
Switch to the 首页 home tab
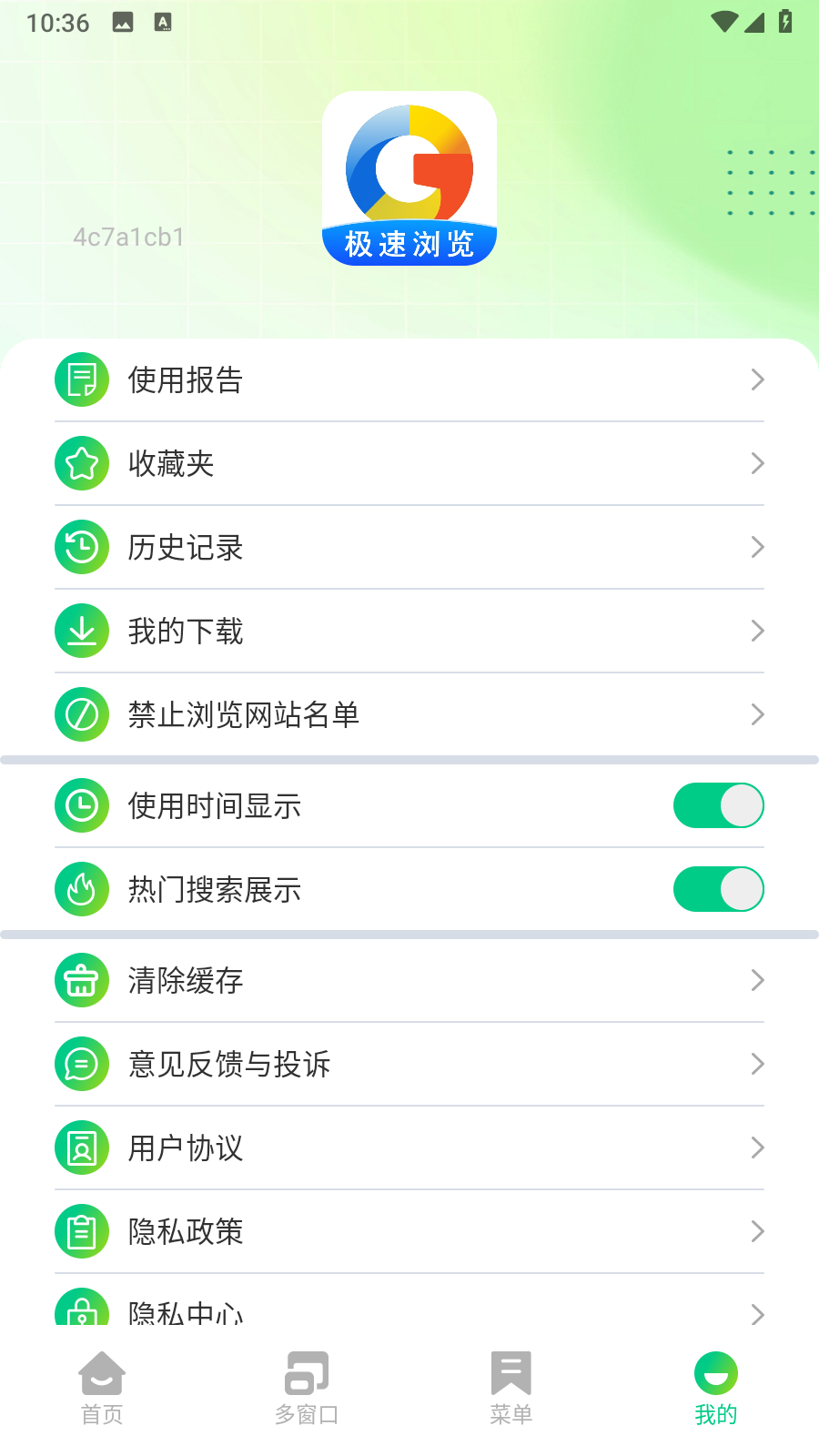coord(102,1388)
